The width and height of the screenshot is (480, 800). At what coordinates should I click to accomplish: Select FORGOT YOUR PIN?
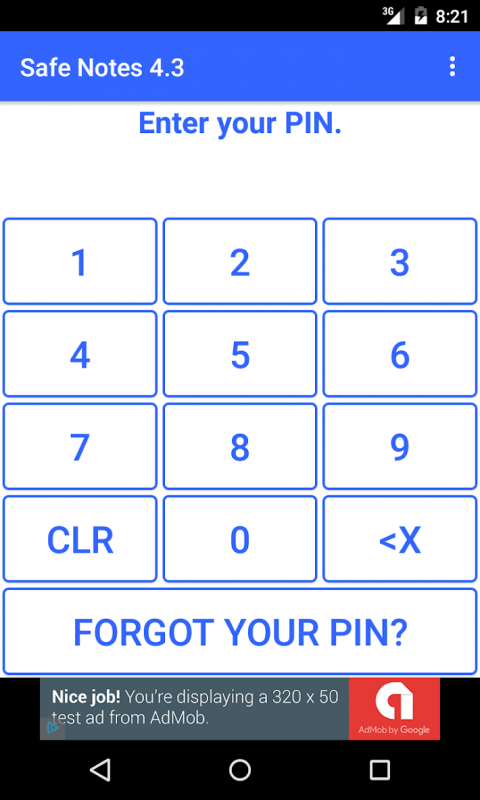tap(240, 631)
